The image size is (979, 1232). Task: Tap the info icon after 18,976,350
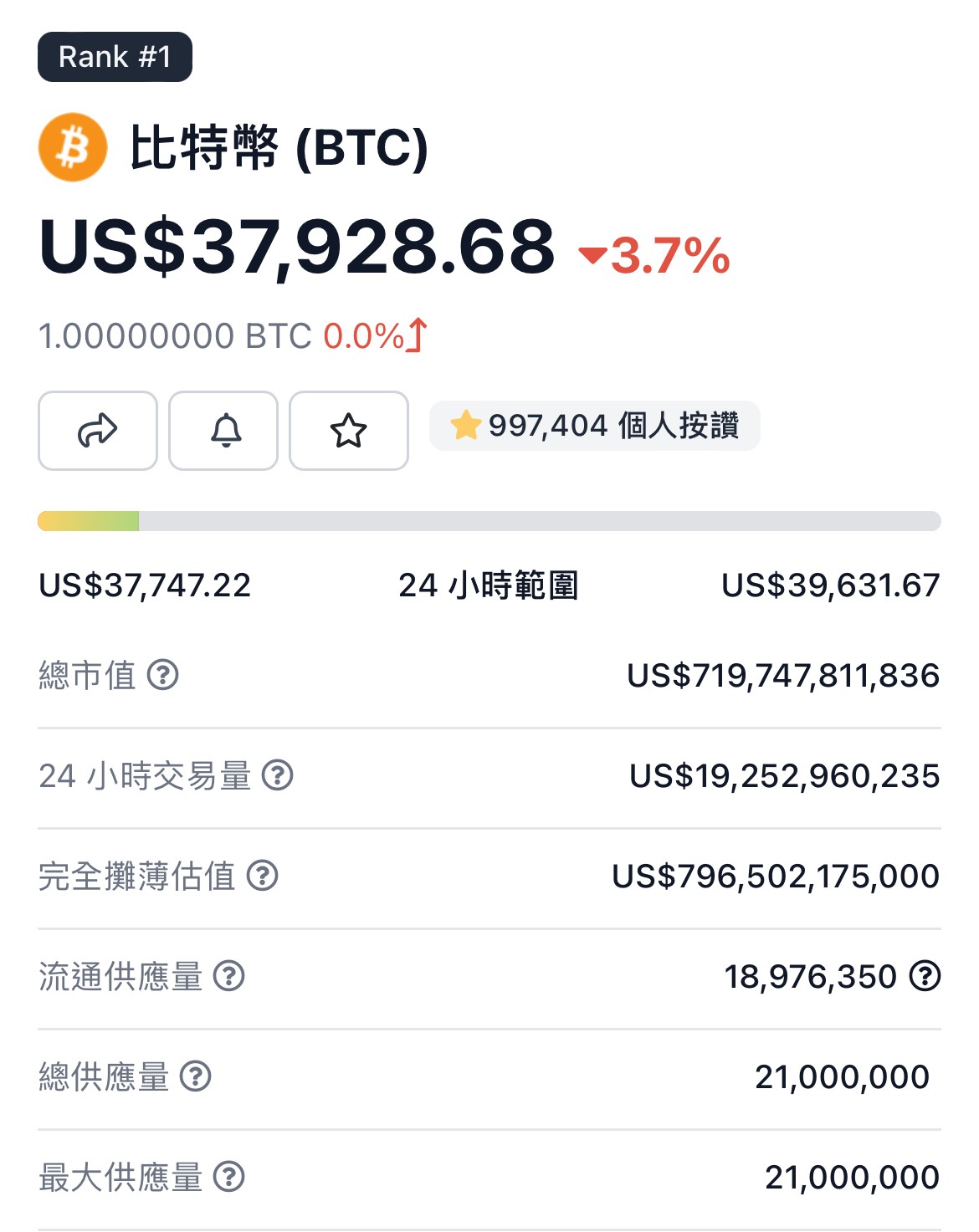tap(925, 976)
